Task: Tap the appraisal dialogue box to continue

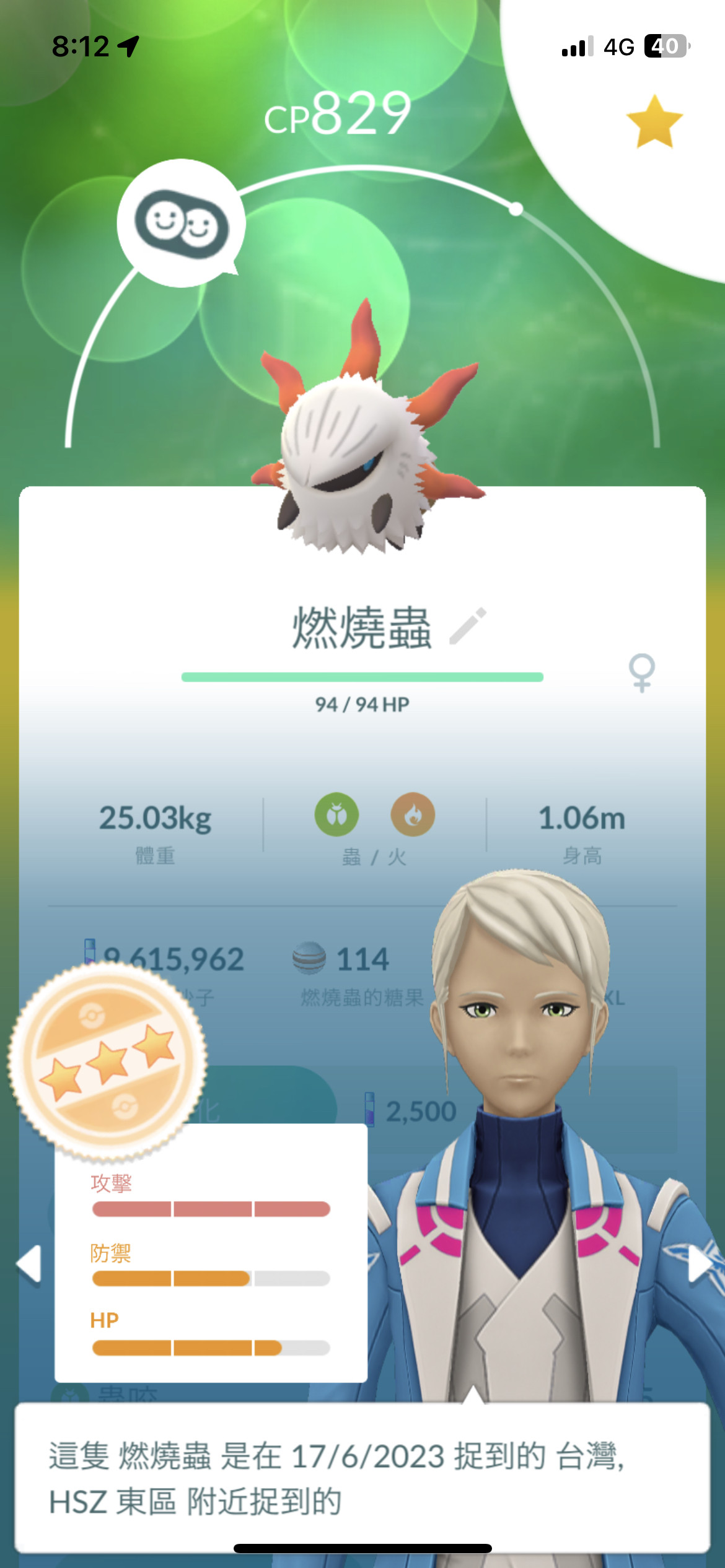Action: (x=362, y=1478)
